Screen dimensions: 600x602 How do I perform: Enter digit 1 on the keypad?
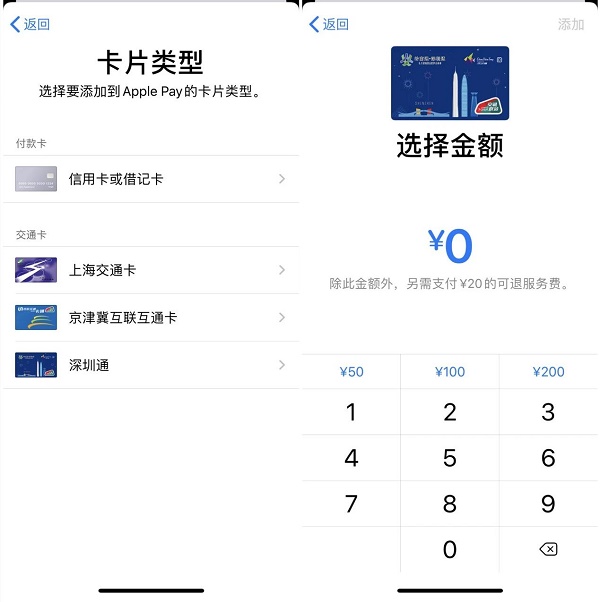point(351,412)
